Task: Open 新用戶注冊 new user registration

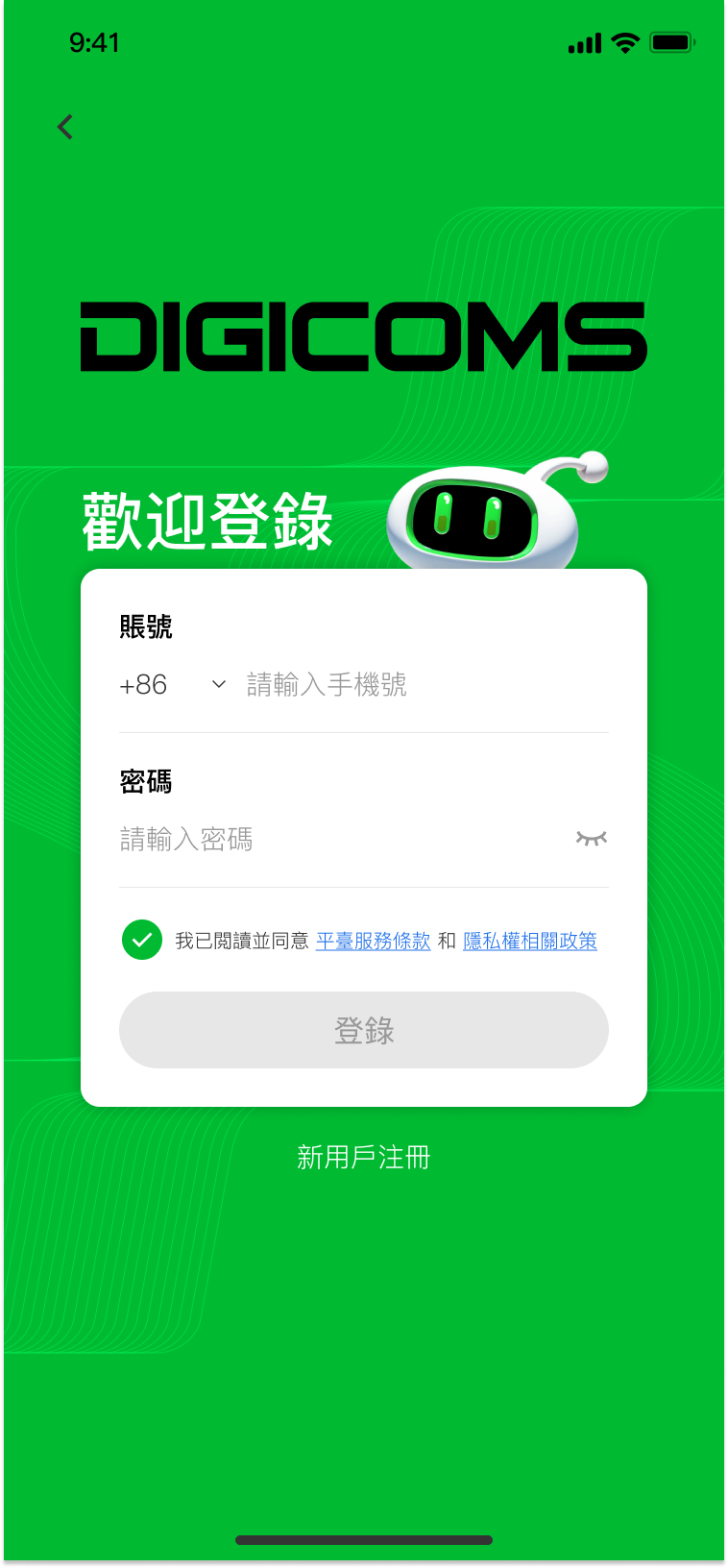Action: (364, 1157)
